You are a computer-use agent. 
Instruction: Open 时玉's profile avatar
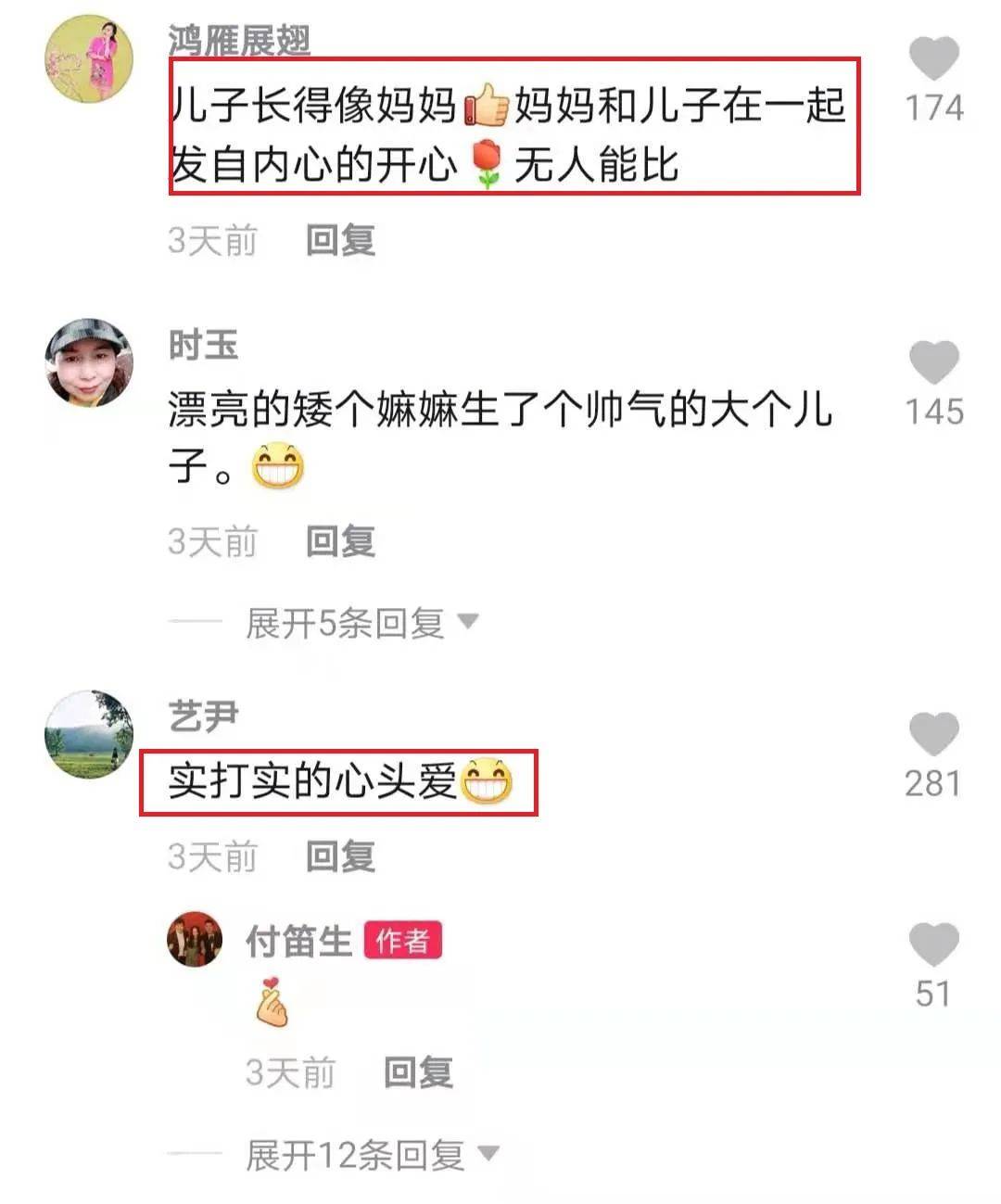[89, 362]
